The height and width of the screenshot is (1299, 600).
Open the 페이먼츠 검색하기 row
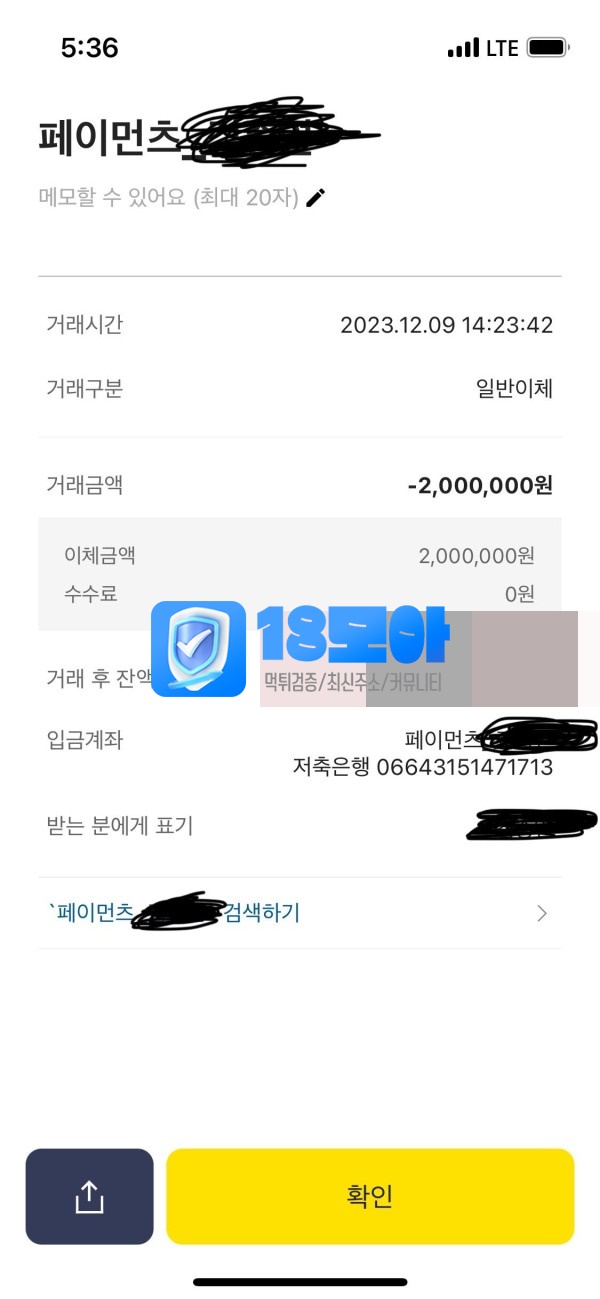[x=299, y=912]
